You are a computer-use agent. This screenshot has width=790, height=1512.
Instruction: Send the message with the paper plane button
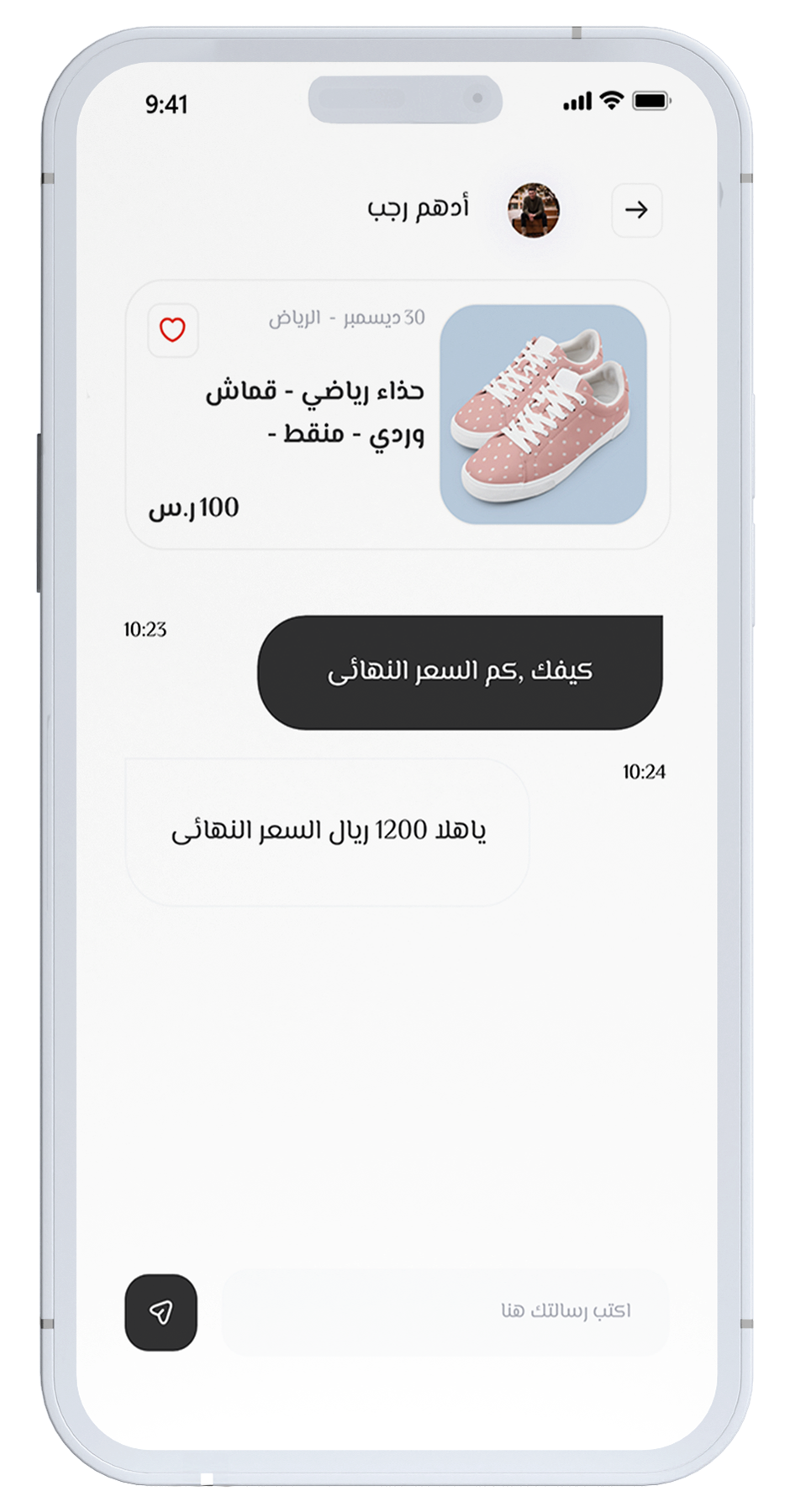(x=161, y=1312)
